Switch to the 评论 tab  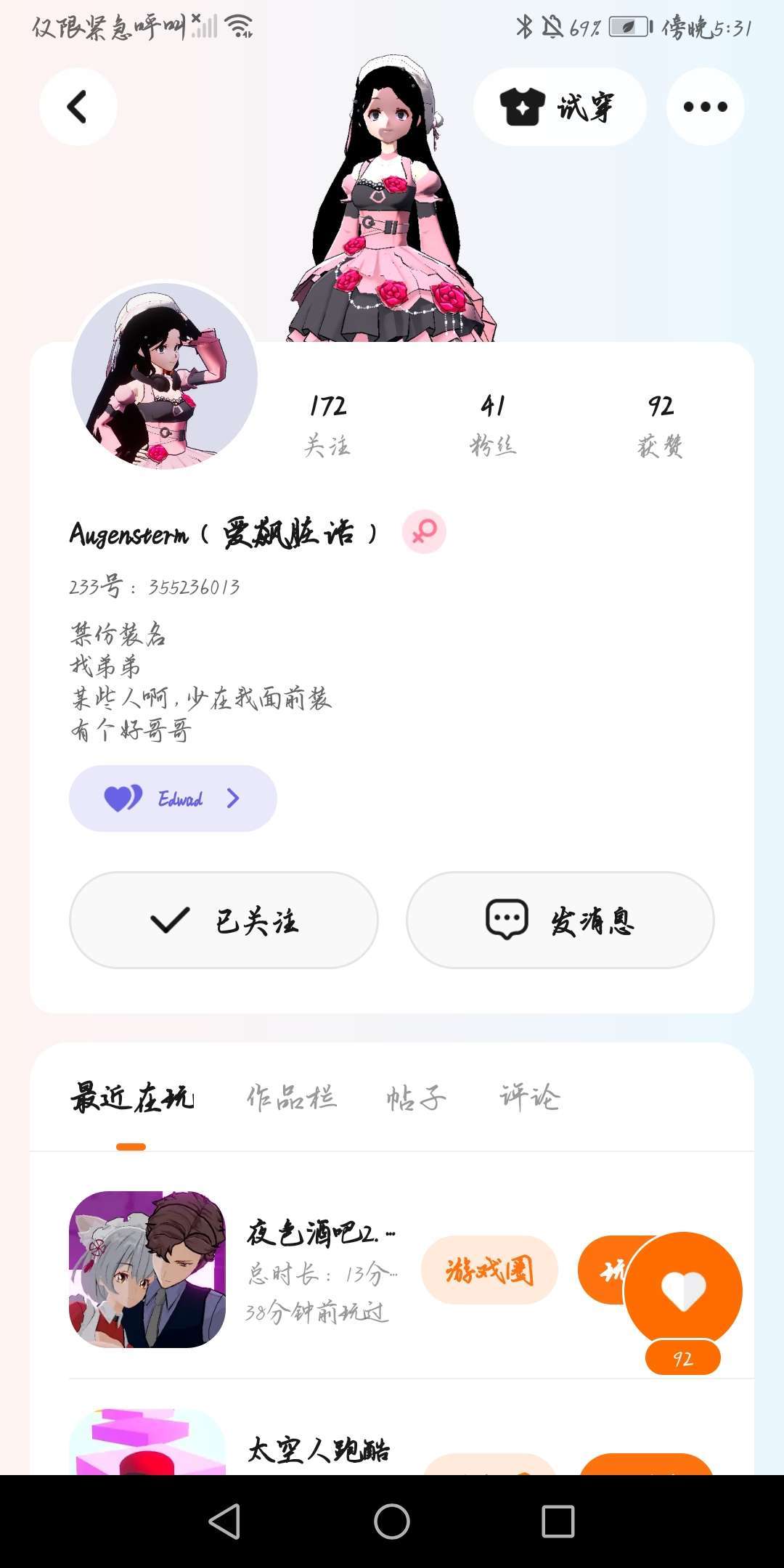click(529, 1098)
